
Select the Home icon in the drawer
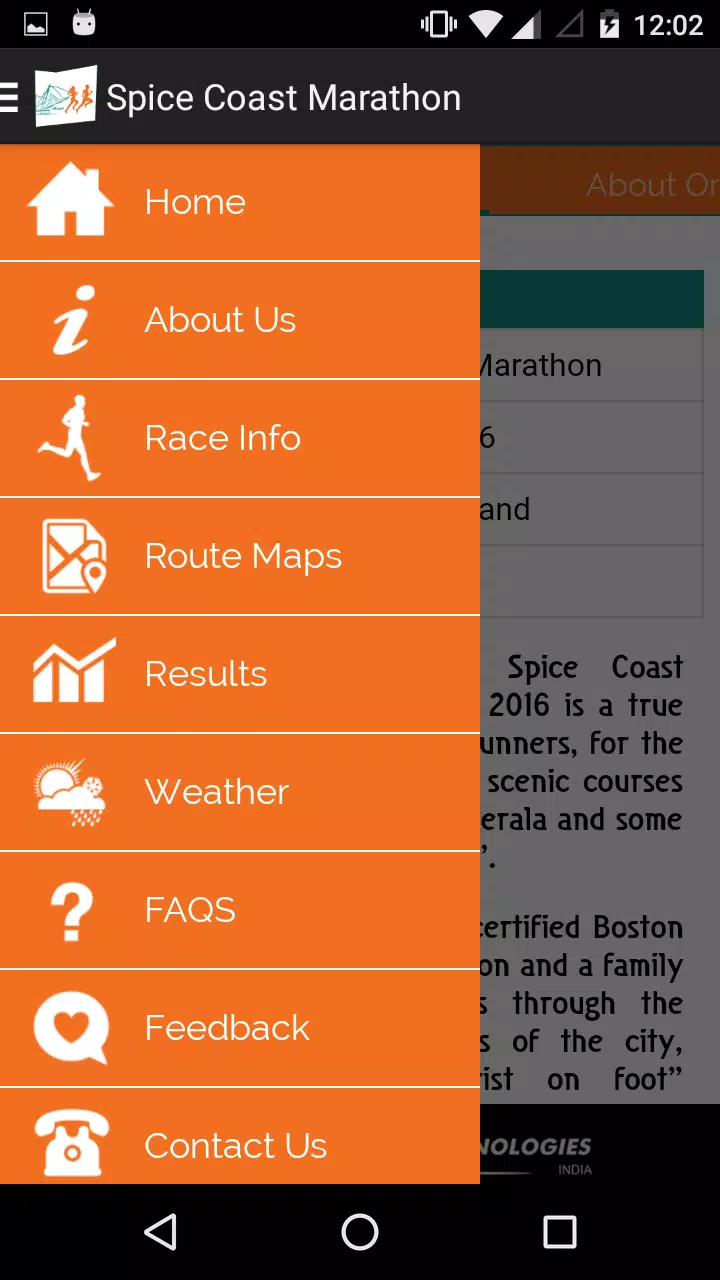pyautogui.click(x=69, y=201)
